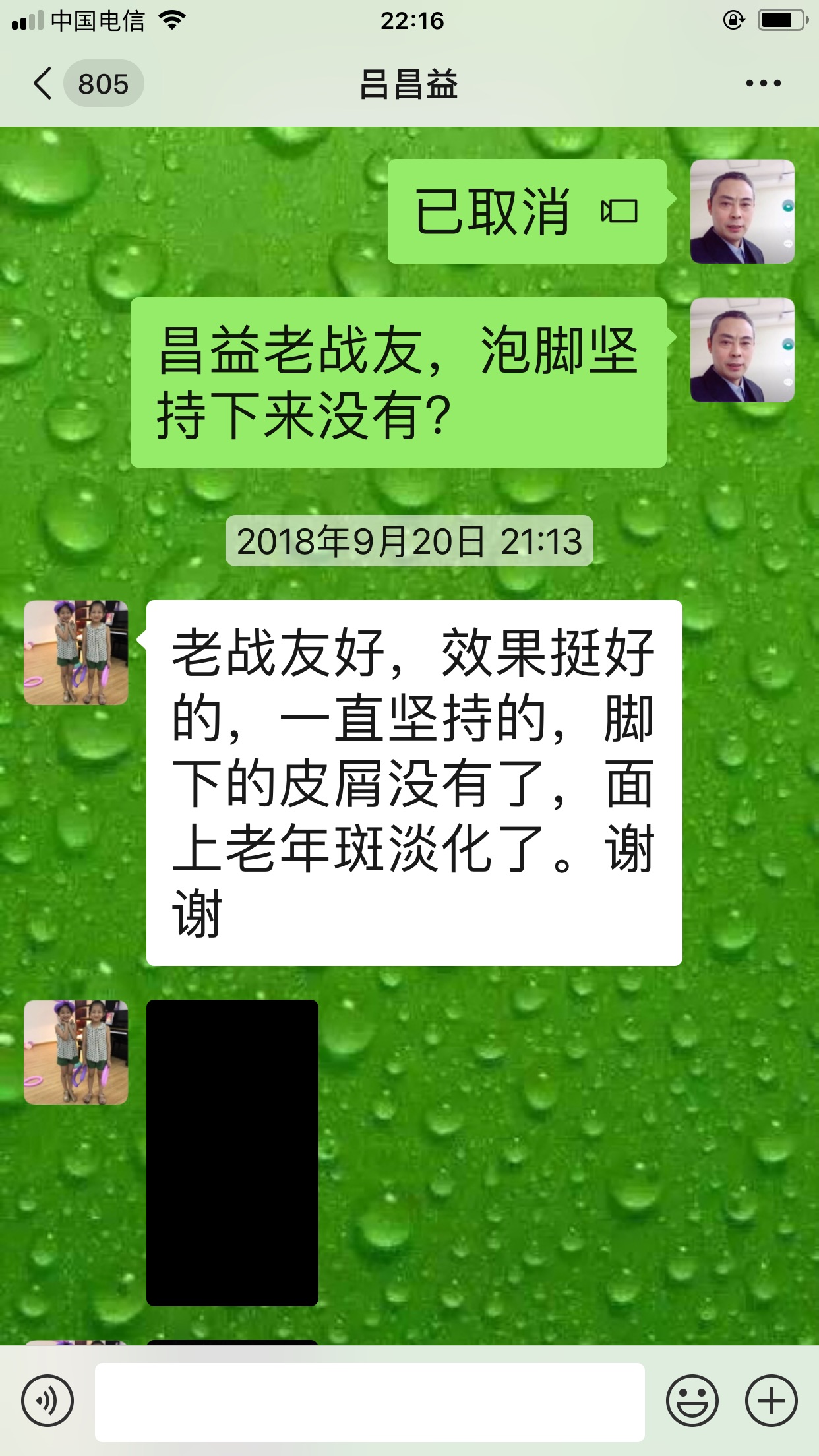Open my avatar beside 已取消 message

(x=742, y=212)
